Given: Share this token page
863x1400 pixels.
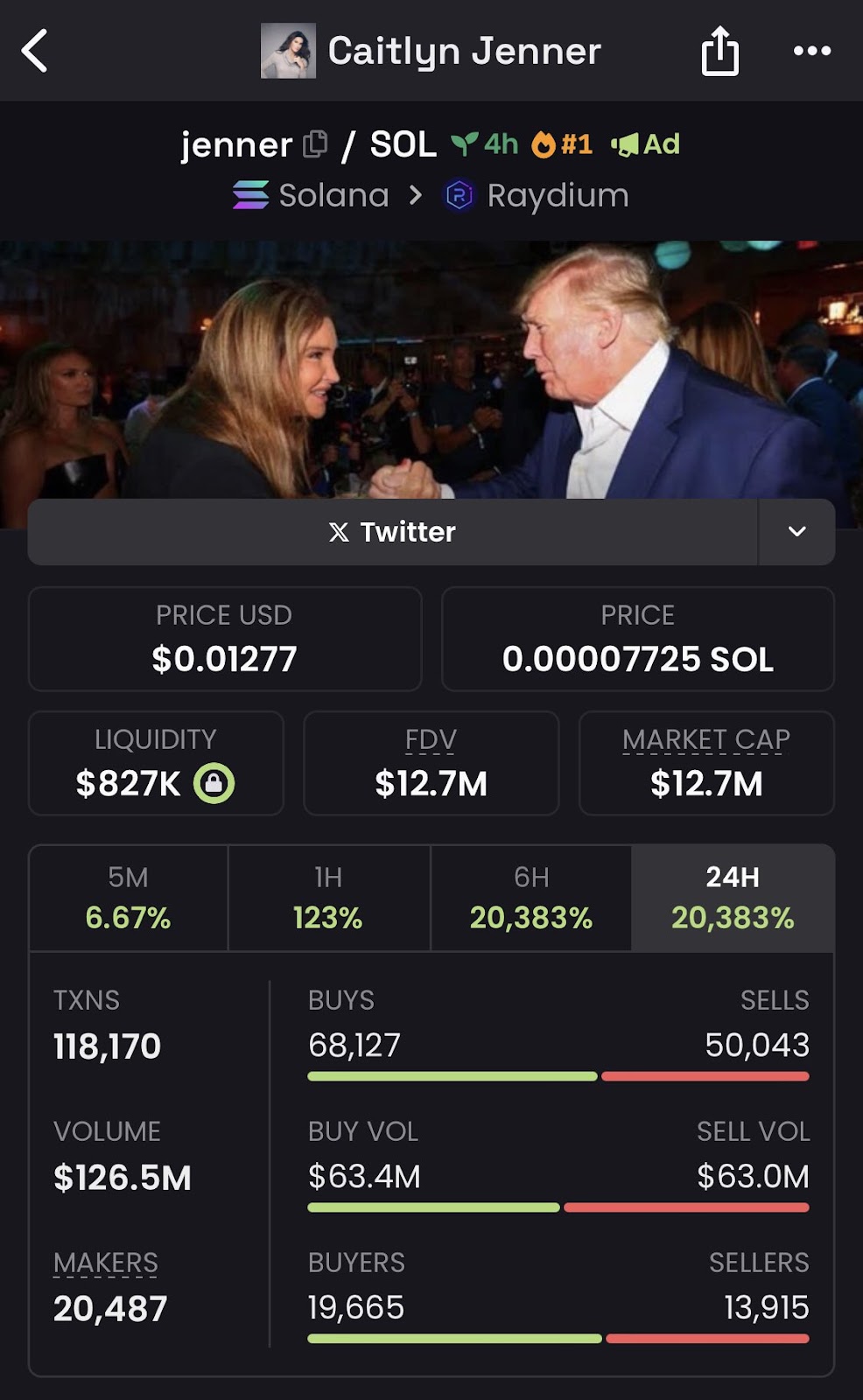Looking at the screenshot, I should click(x=719, y=51).
